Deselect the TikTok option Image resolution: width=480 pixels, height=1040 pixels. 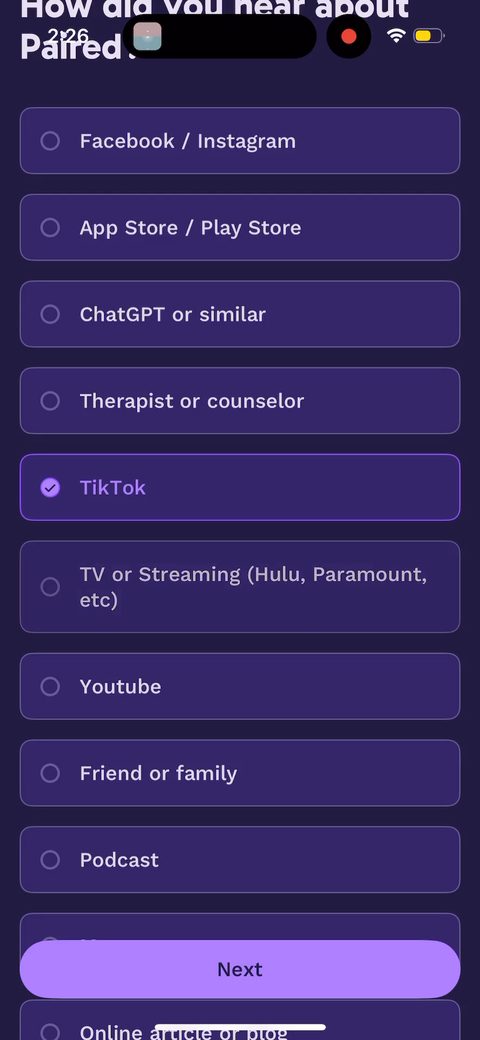point(240,488)
